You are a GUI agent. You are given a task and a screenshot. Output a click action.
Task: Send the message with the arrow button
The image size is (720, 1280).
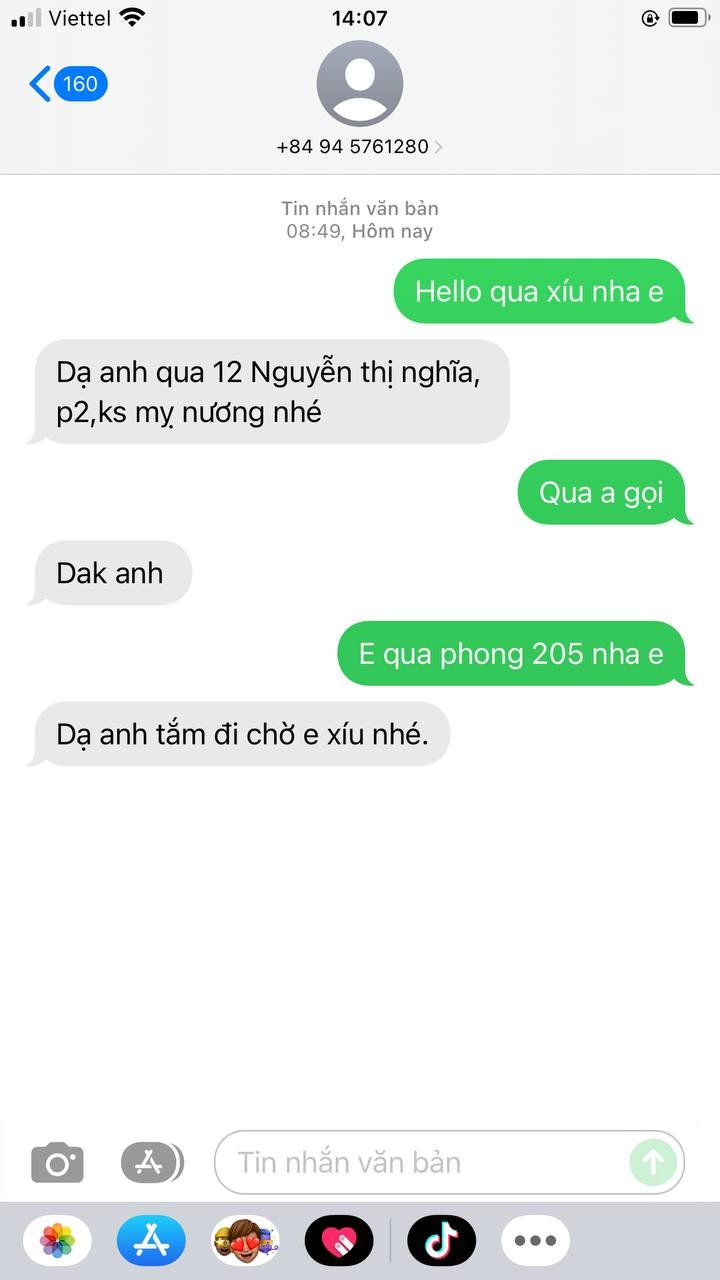coord(653,1162)
